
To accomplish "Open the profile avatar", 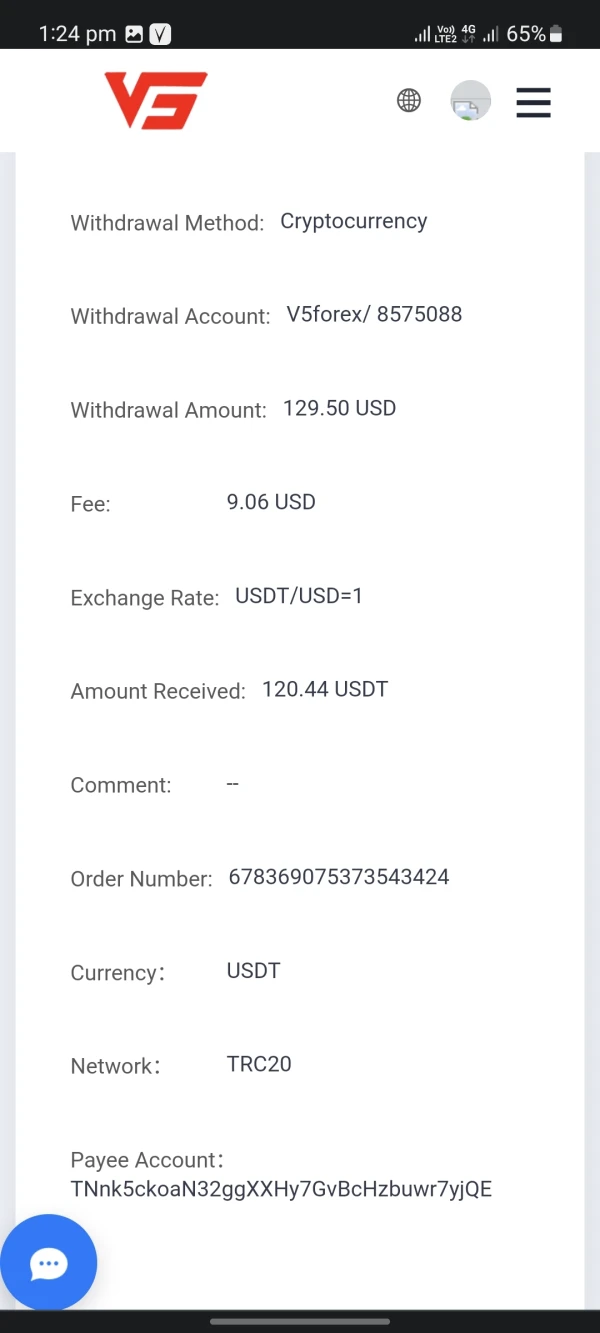I will tap(471, 100).
